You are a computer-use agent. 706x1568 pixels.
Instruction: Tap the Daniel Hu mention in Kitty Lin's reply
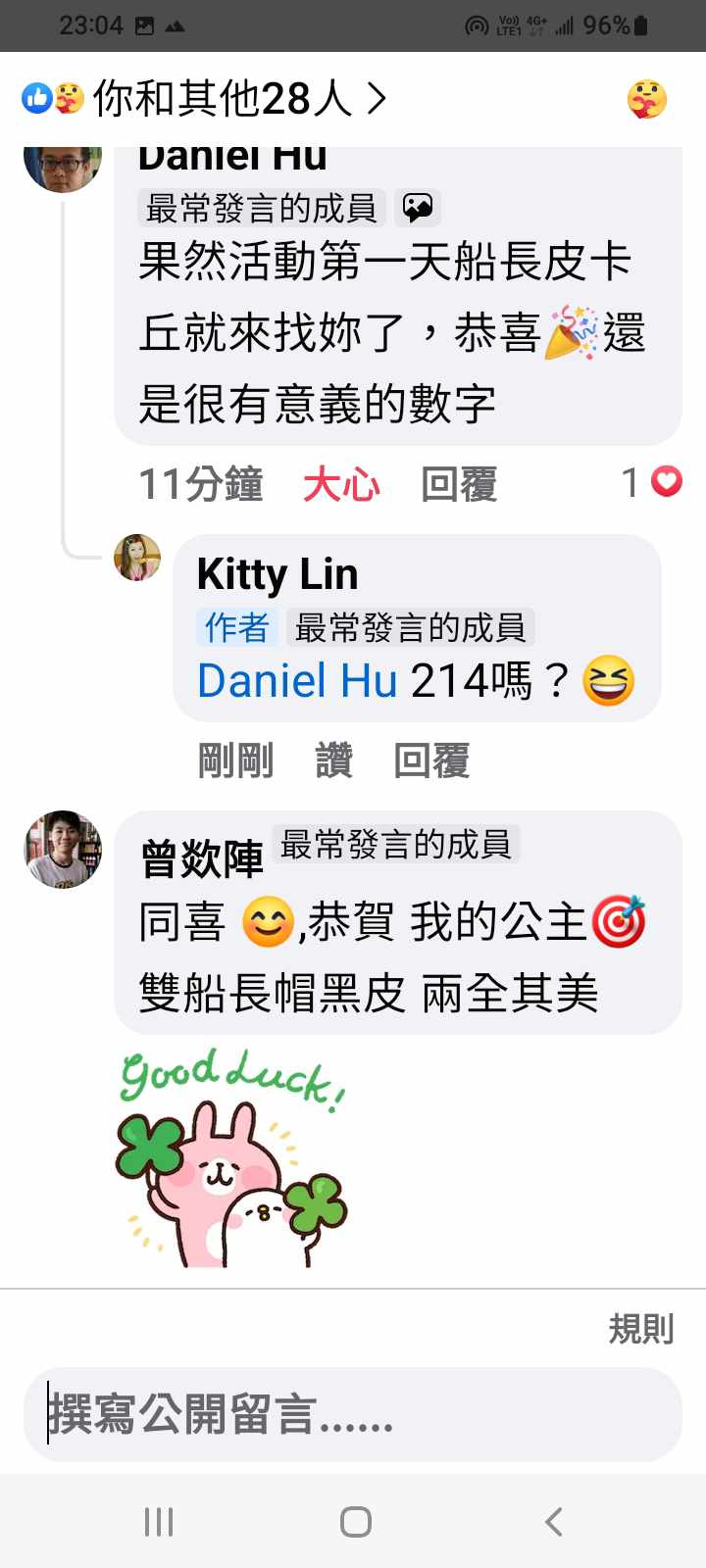(297, 680)
